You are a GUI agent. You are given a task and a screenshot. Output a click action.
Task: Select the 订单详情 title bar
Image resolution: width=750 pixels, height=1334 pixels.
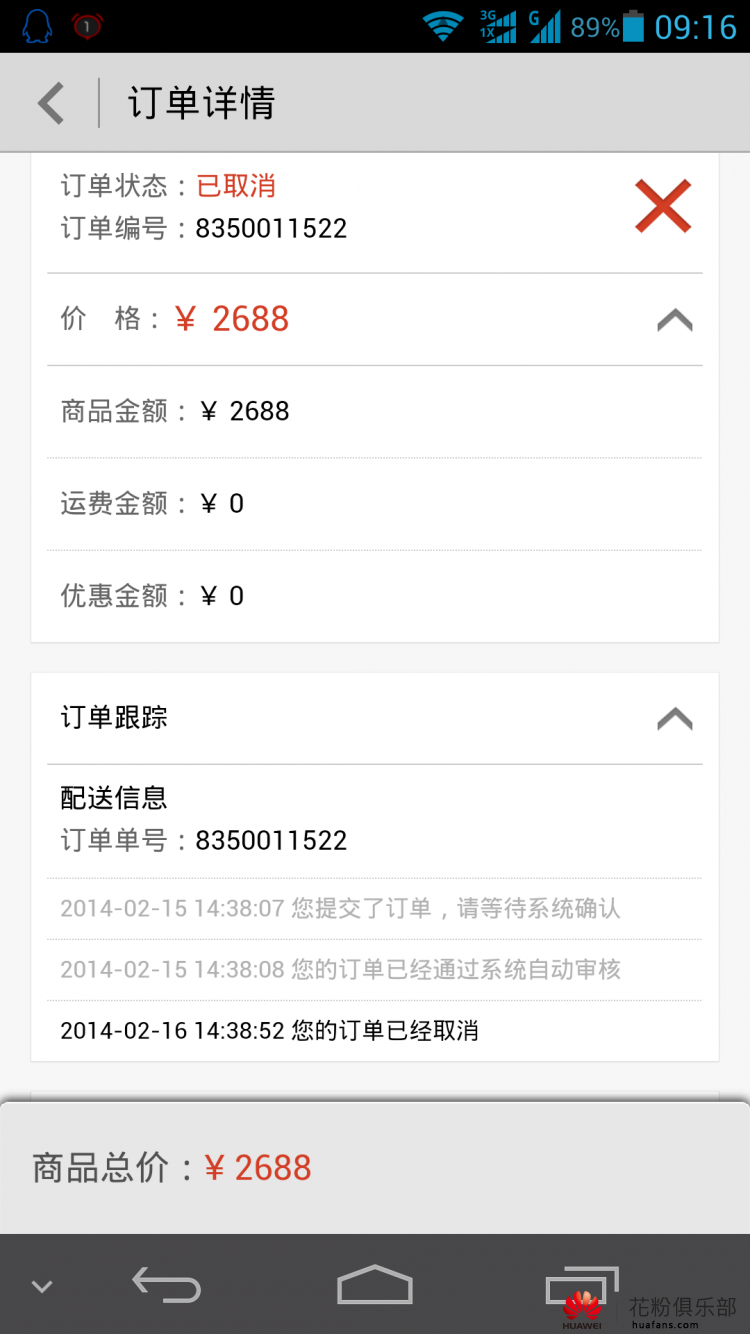pos(198,101)
